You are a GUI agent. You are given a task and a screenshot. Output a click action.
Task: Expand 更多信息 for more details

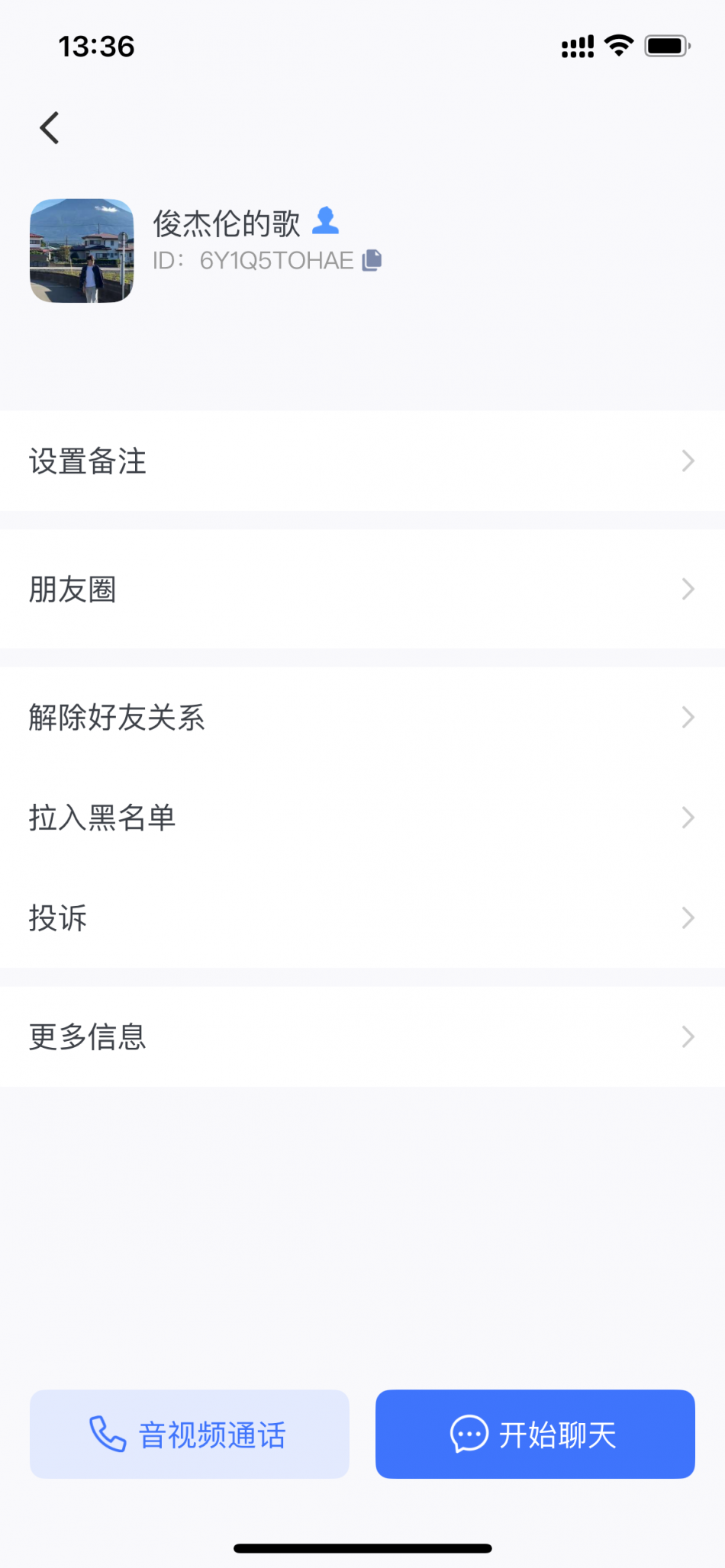(362, 1037)
